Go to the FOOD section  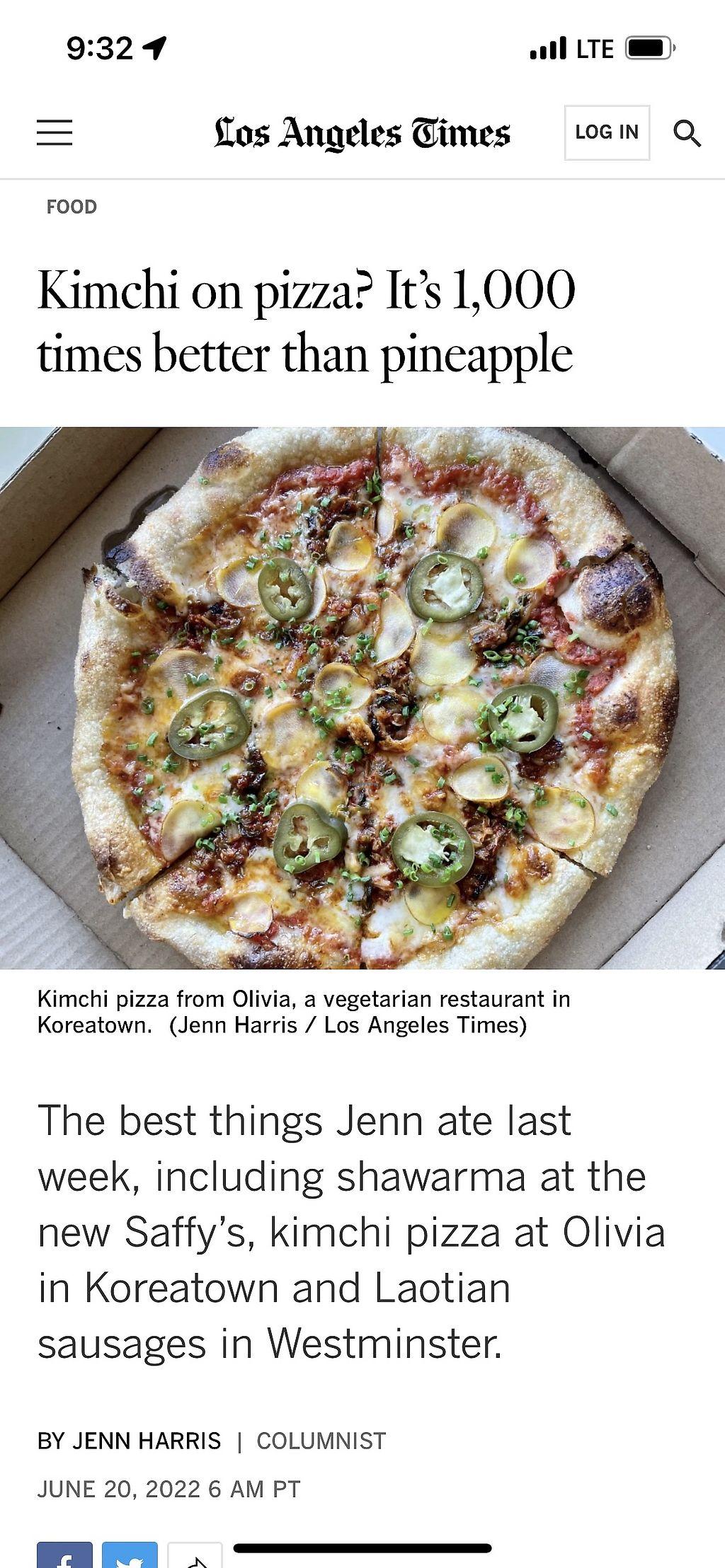pos(72,207)
